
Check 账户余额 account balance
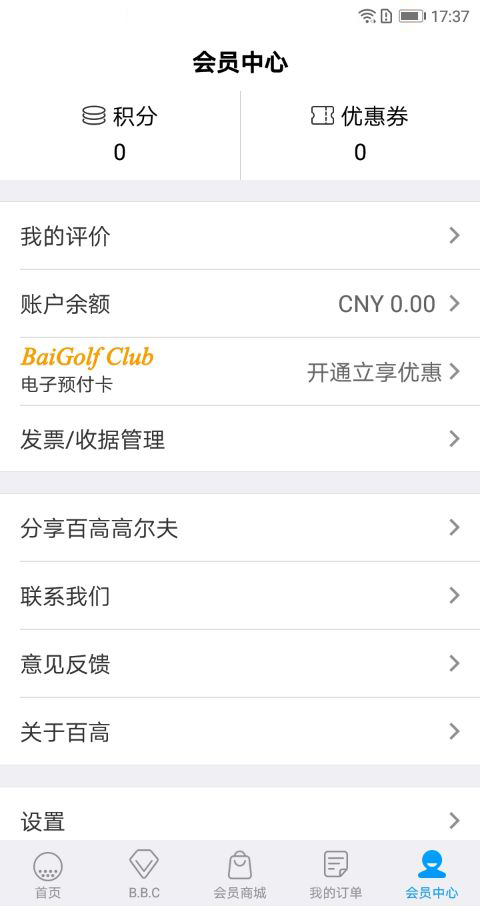(x=240, y=303)
